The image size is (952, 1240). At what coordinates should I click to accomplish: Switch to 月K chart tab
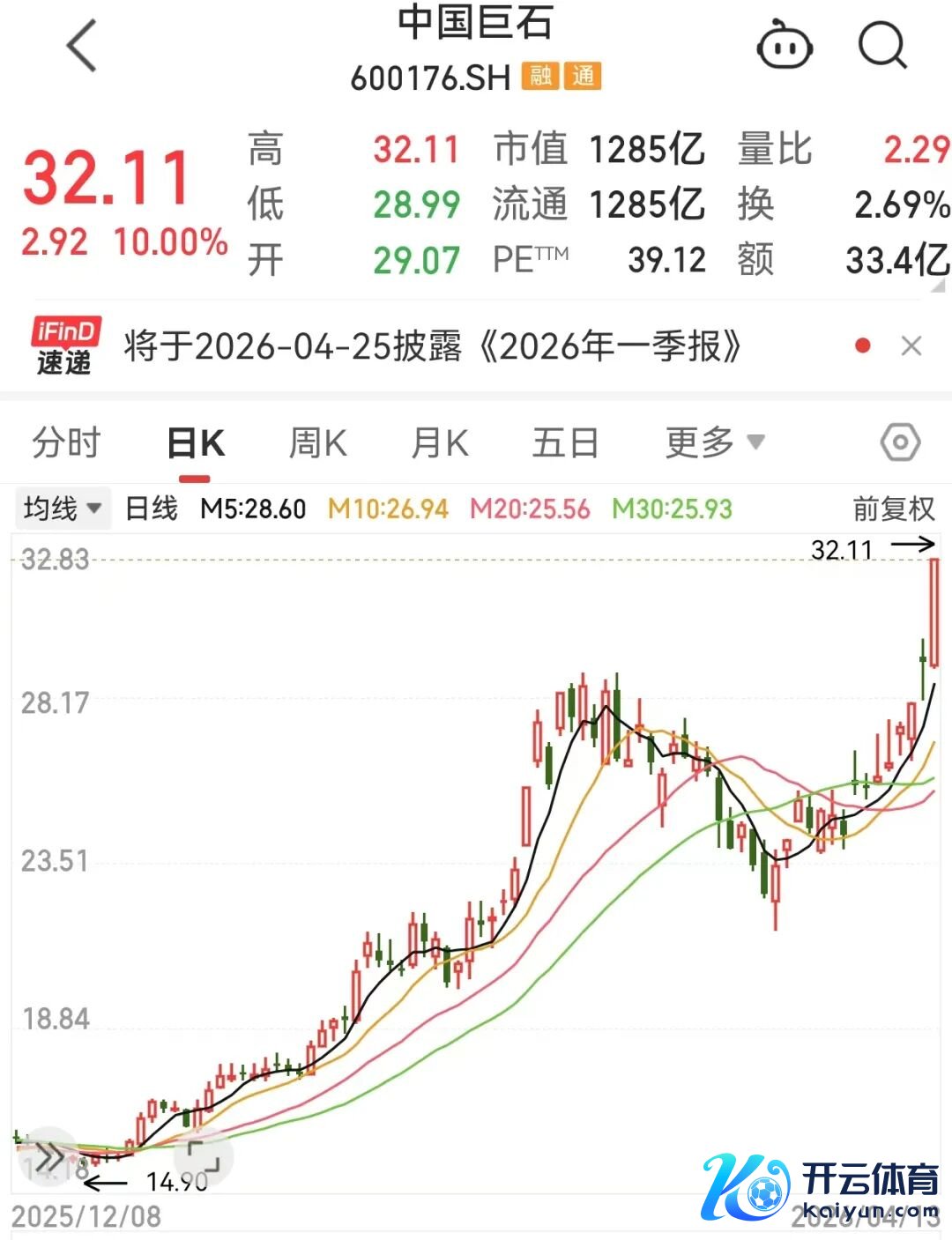[440, 442]
